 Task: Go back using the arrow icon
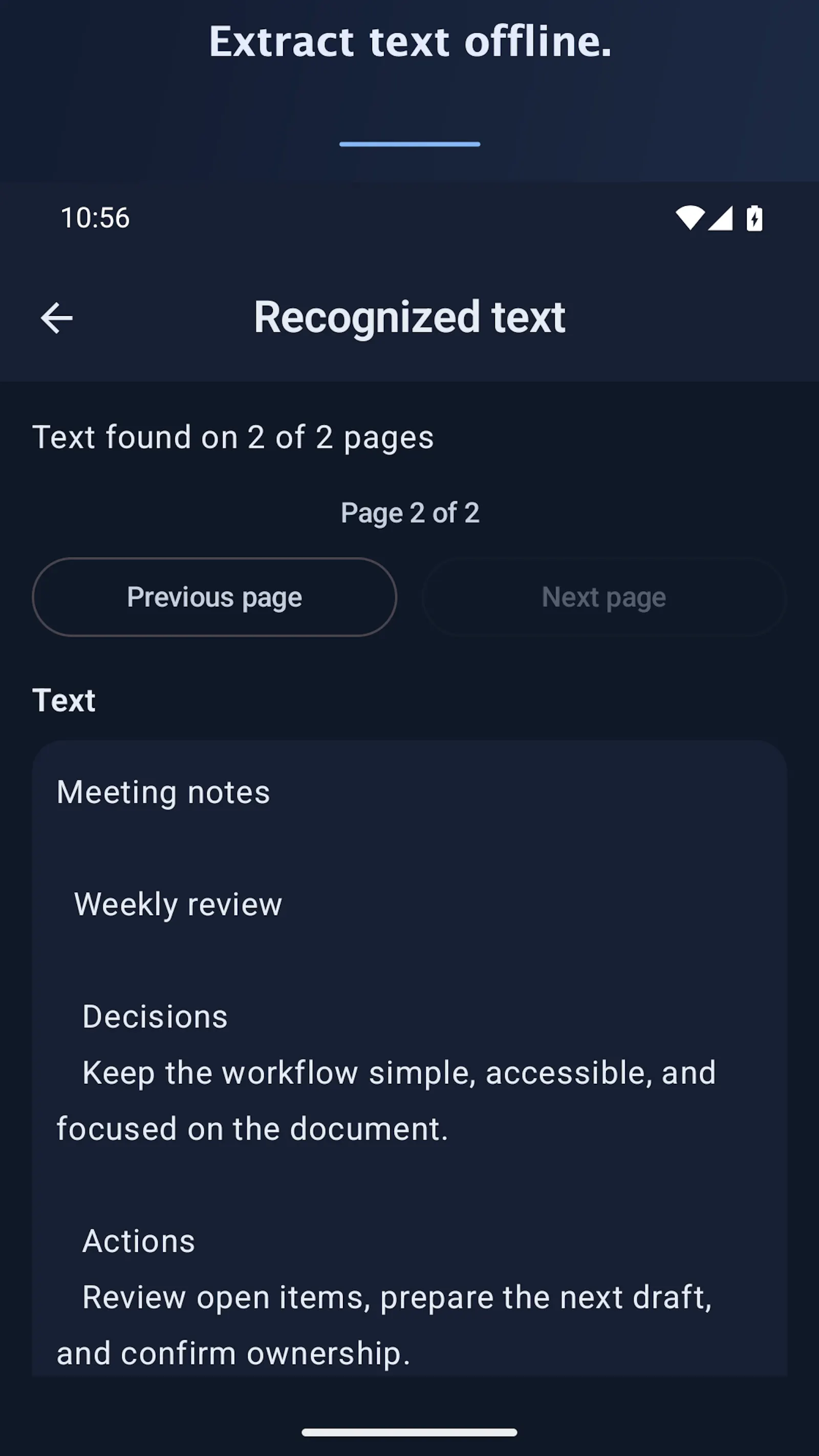coord(56,317)
